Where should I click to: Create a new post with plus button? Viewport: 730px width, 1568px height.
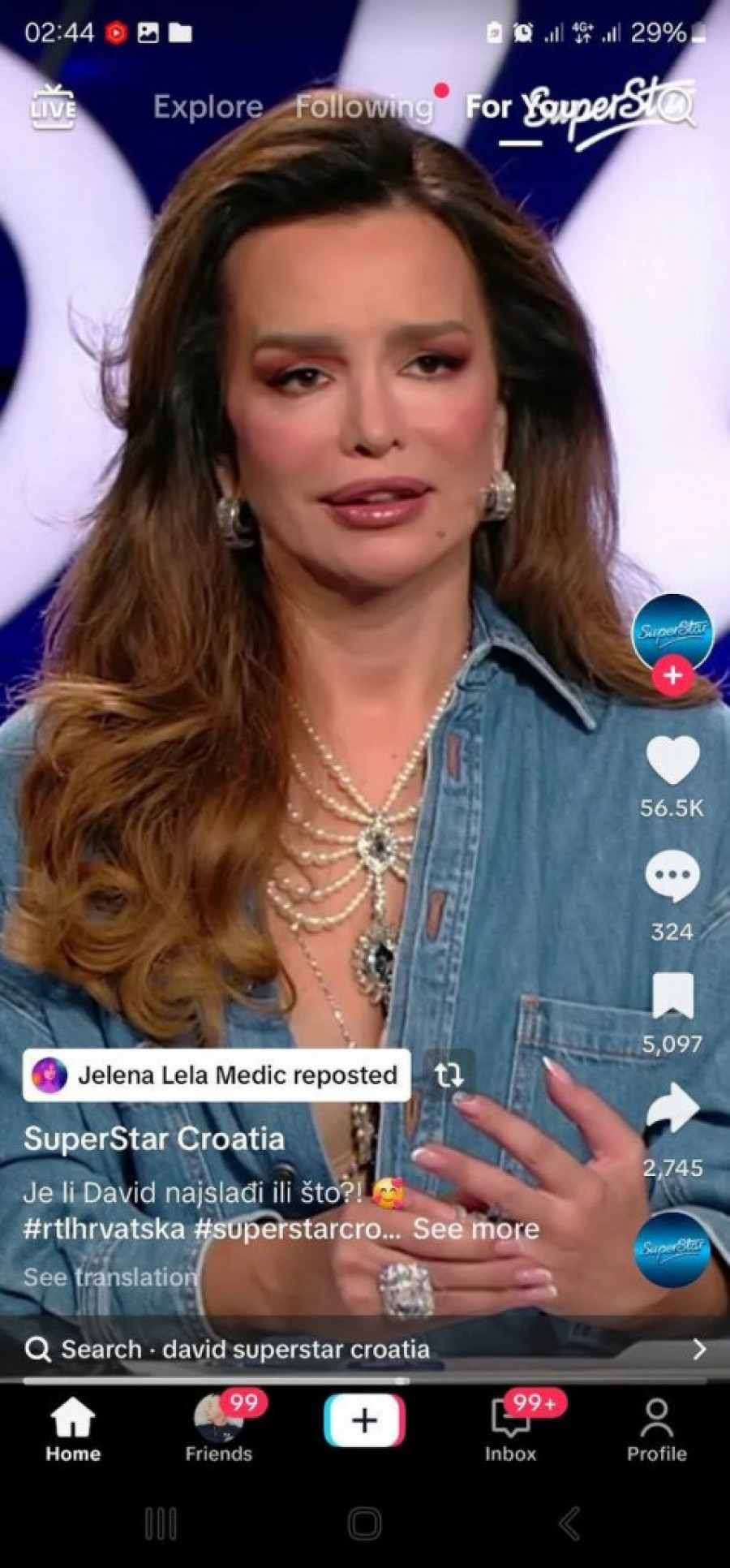pos(365,1420)
